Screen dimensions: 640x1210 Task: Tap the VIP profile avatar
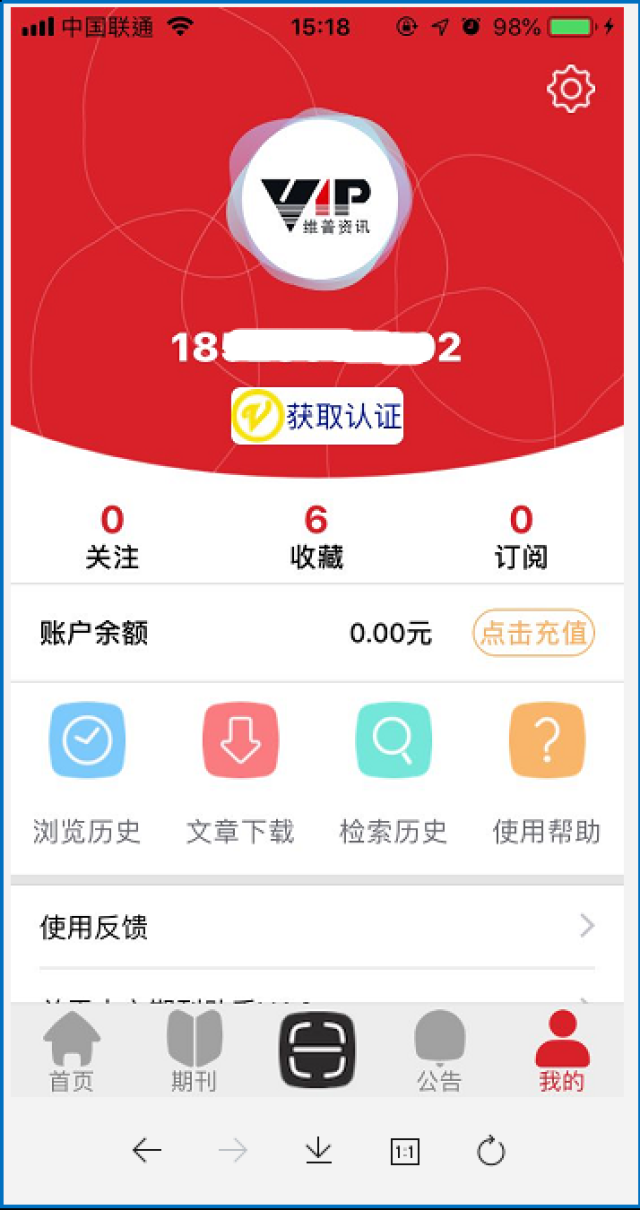[317, 198]
